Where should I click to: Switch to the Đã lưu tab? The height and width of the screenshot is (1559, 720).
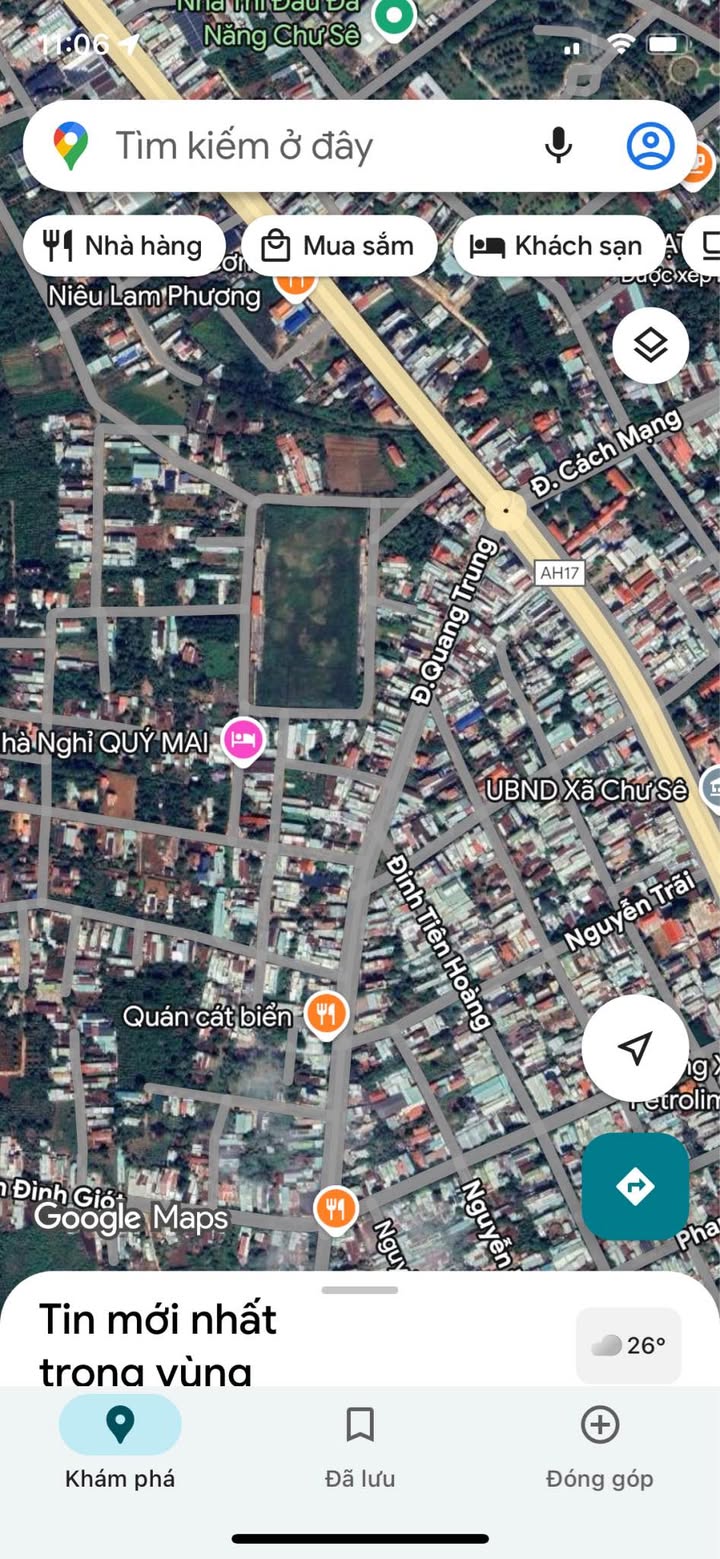pos(360,1443)
